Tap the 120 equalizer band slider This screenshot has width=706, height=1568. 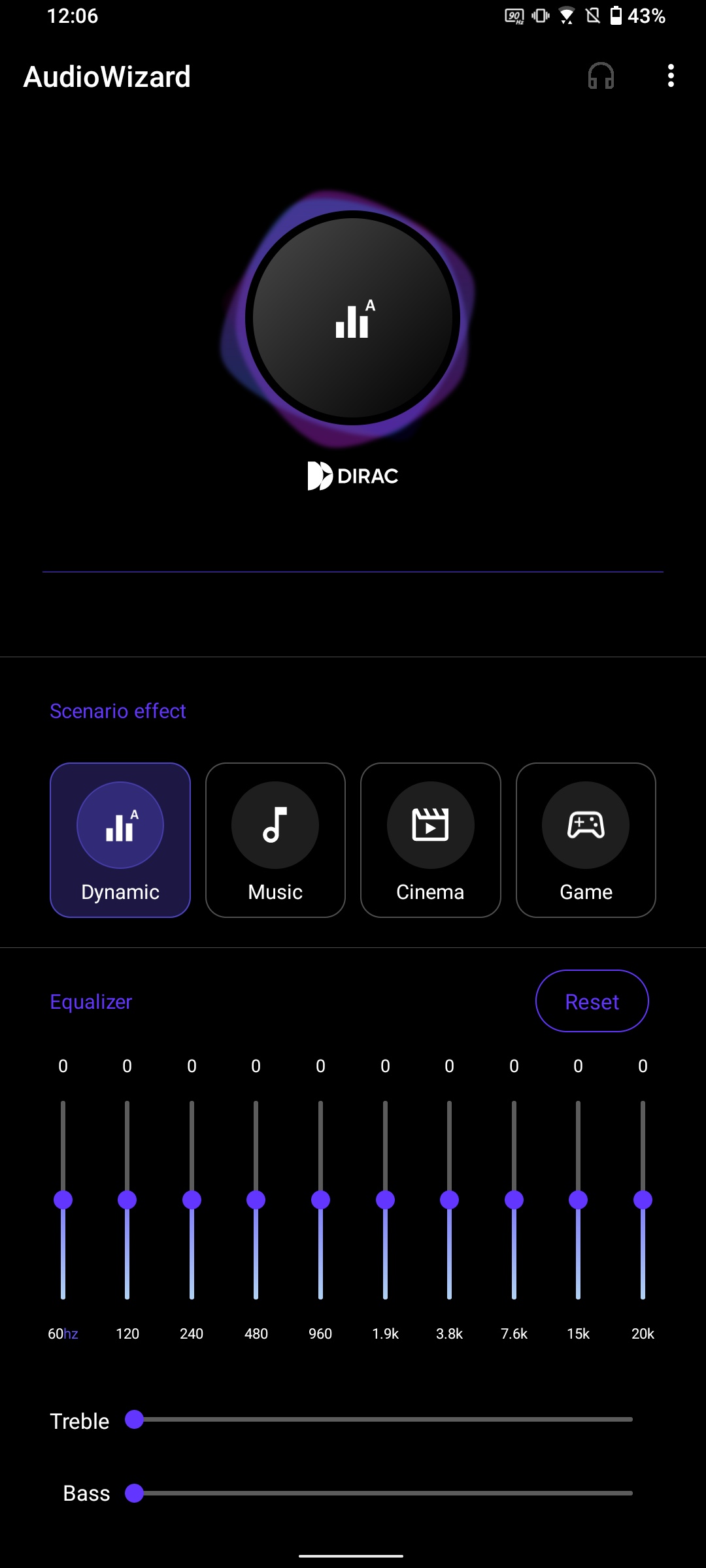127,1200
